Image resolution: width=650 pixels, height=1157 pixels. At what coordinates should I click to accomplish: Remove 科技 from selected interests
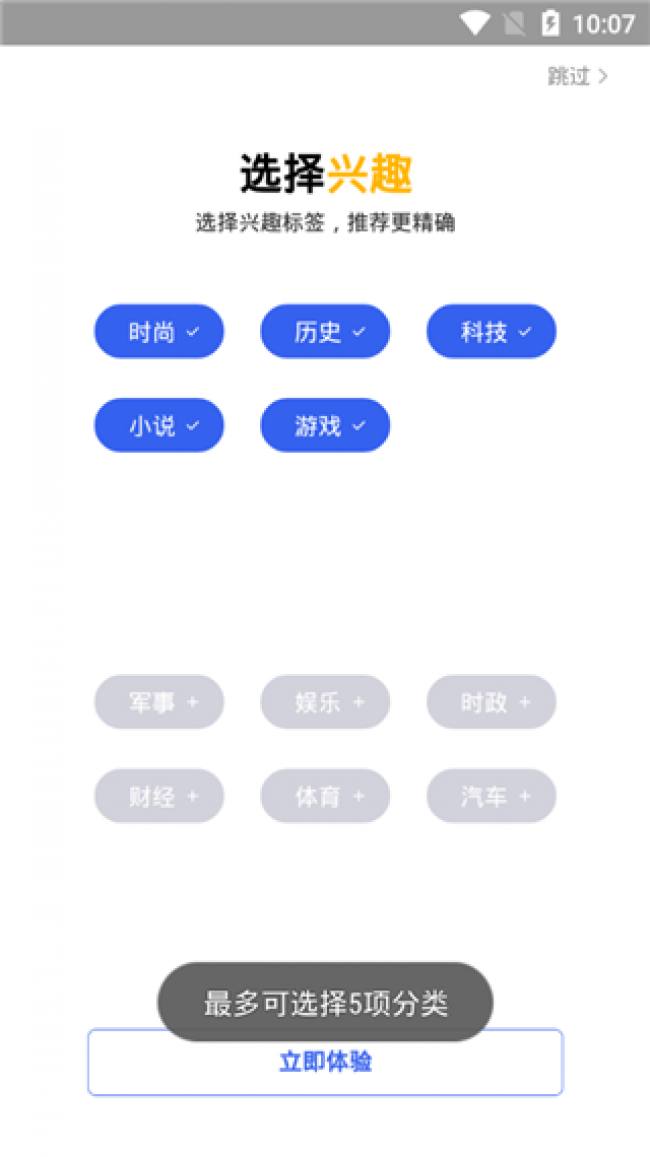click(491, 332)
